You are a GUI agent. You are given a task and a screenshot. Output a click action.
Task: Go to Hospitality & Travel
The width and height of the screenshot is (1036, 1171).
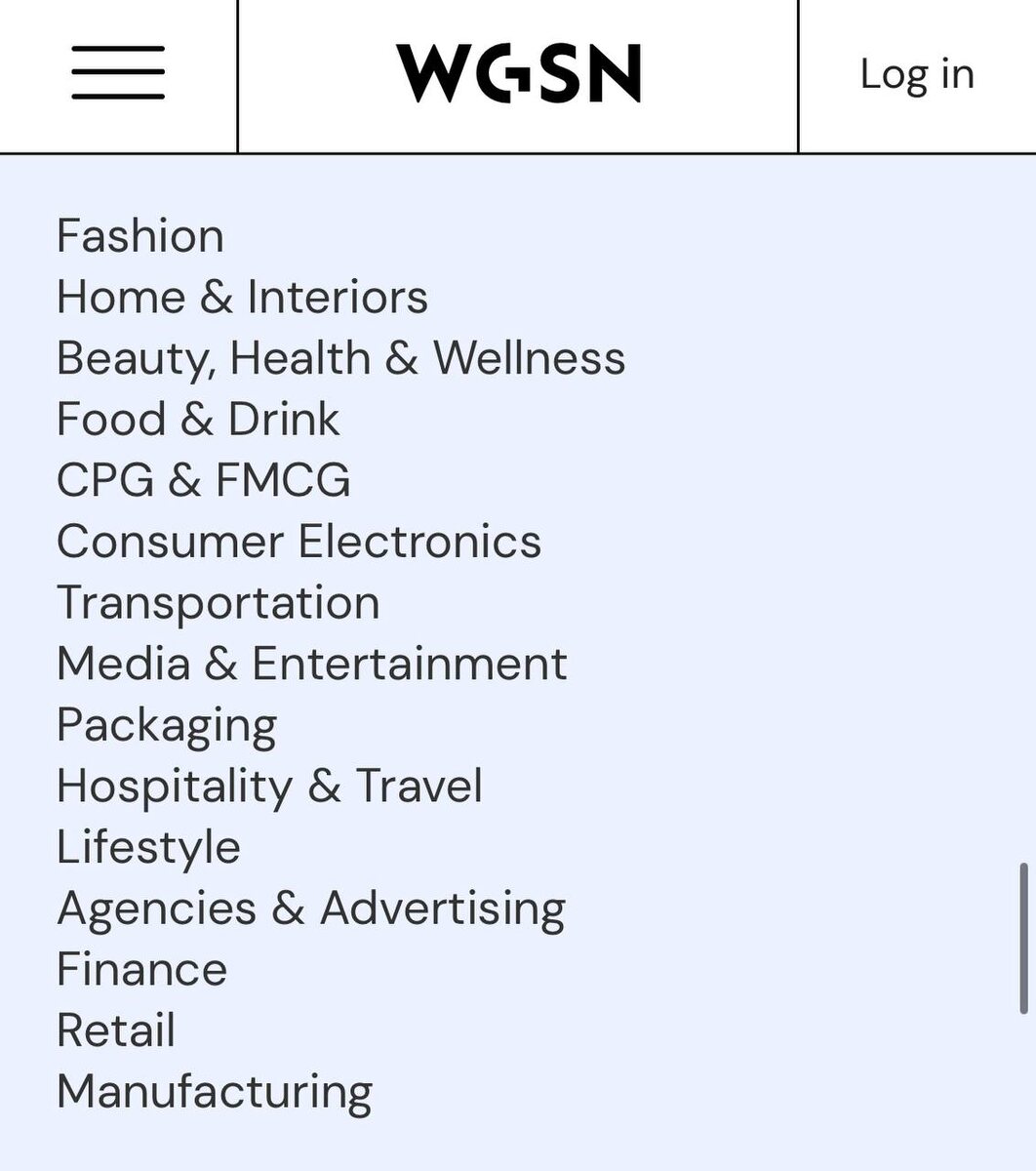269,787
